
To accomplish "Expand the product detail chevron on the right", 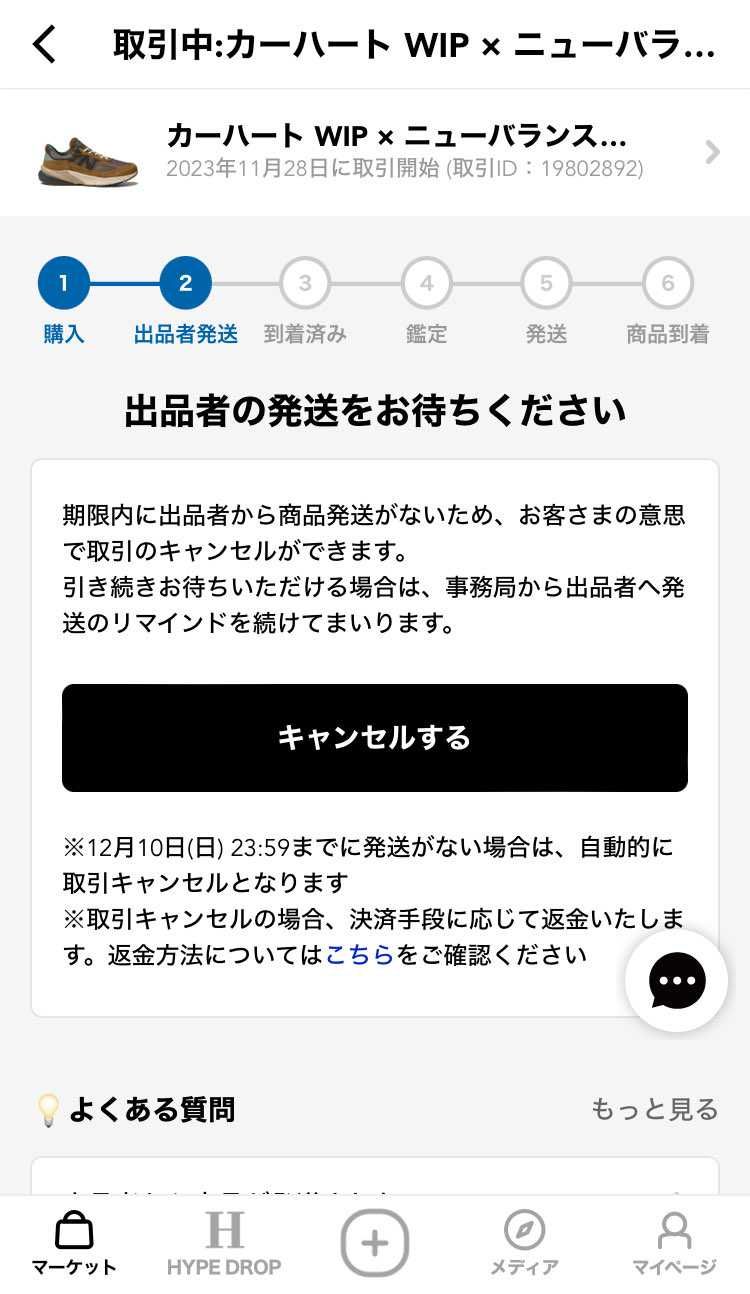I will 712,152.
